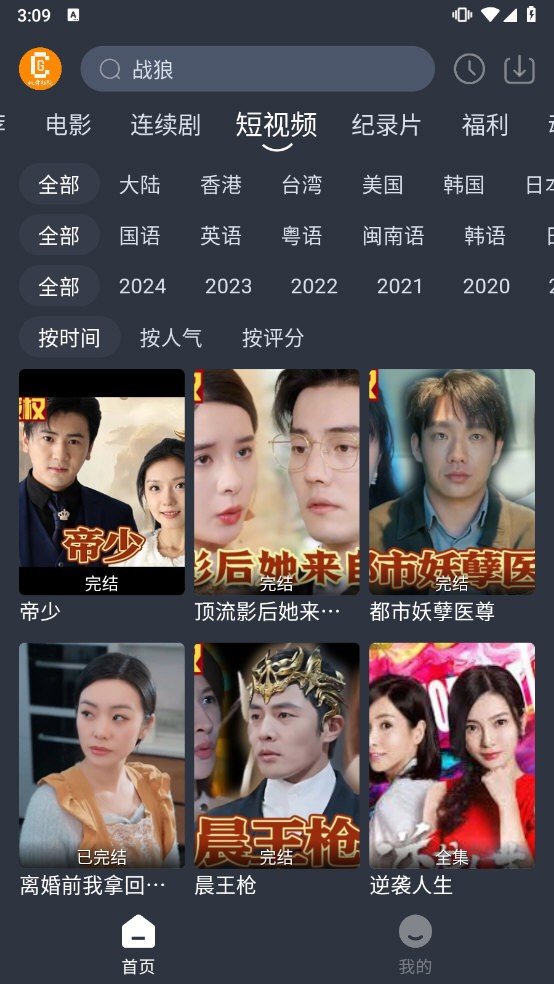Switch to the 连续剧 tab
The height and width of the screenshot is (984, 554).
pos(166,125)
